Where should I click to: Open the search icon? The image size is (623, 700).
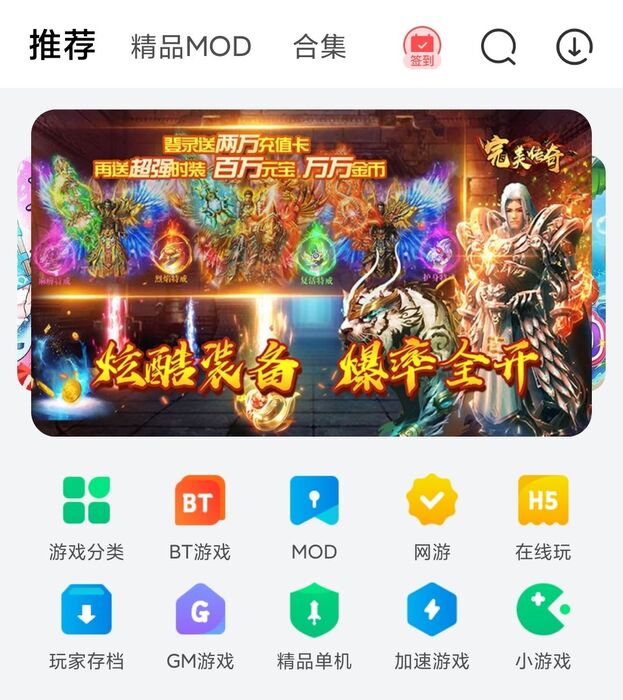(499, 46)
